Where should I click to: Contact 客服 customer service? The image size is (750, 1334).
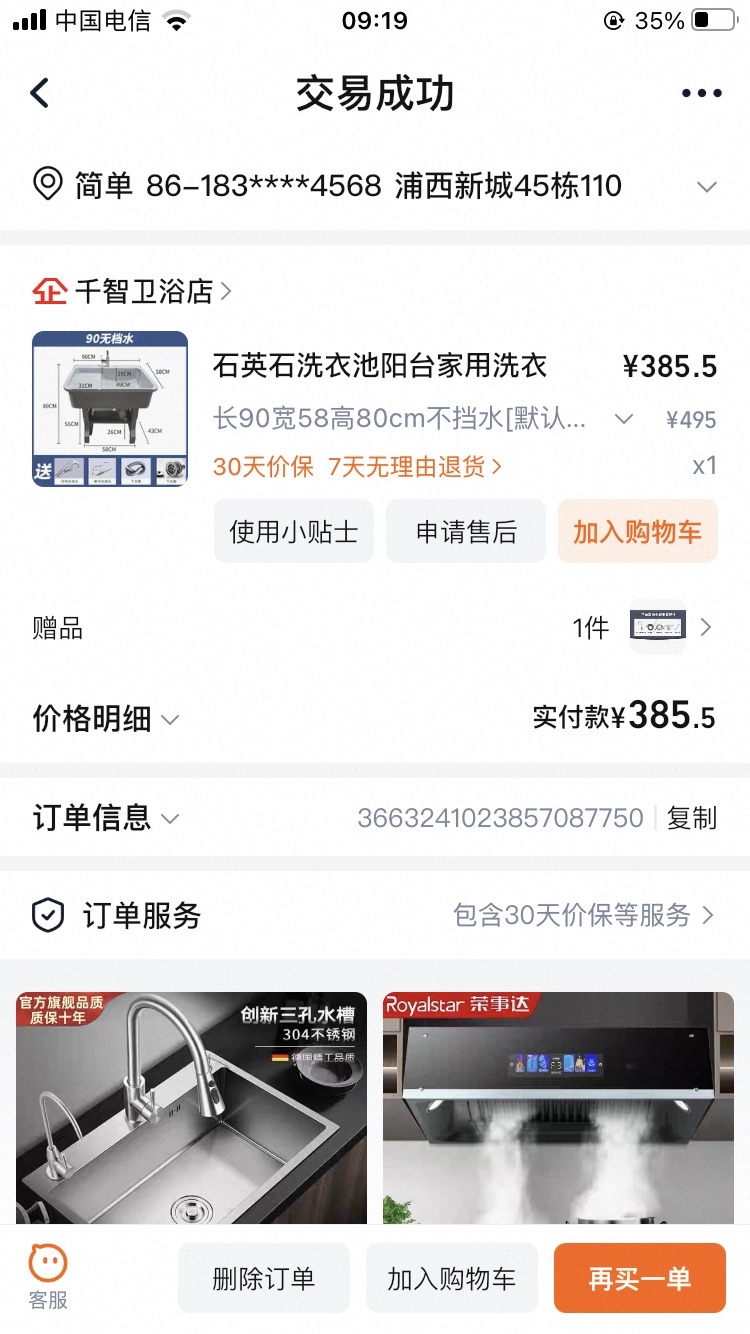(x=48, y=1277)
